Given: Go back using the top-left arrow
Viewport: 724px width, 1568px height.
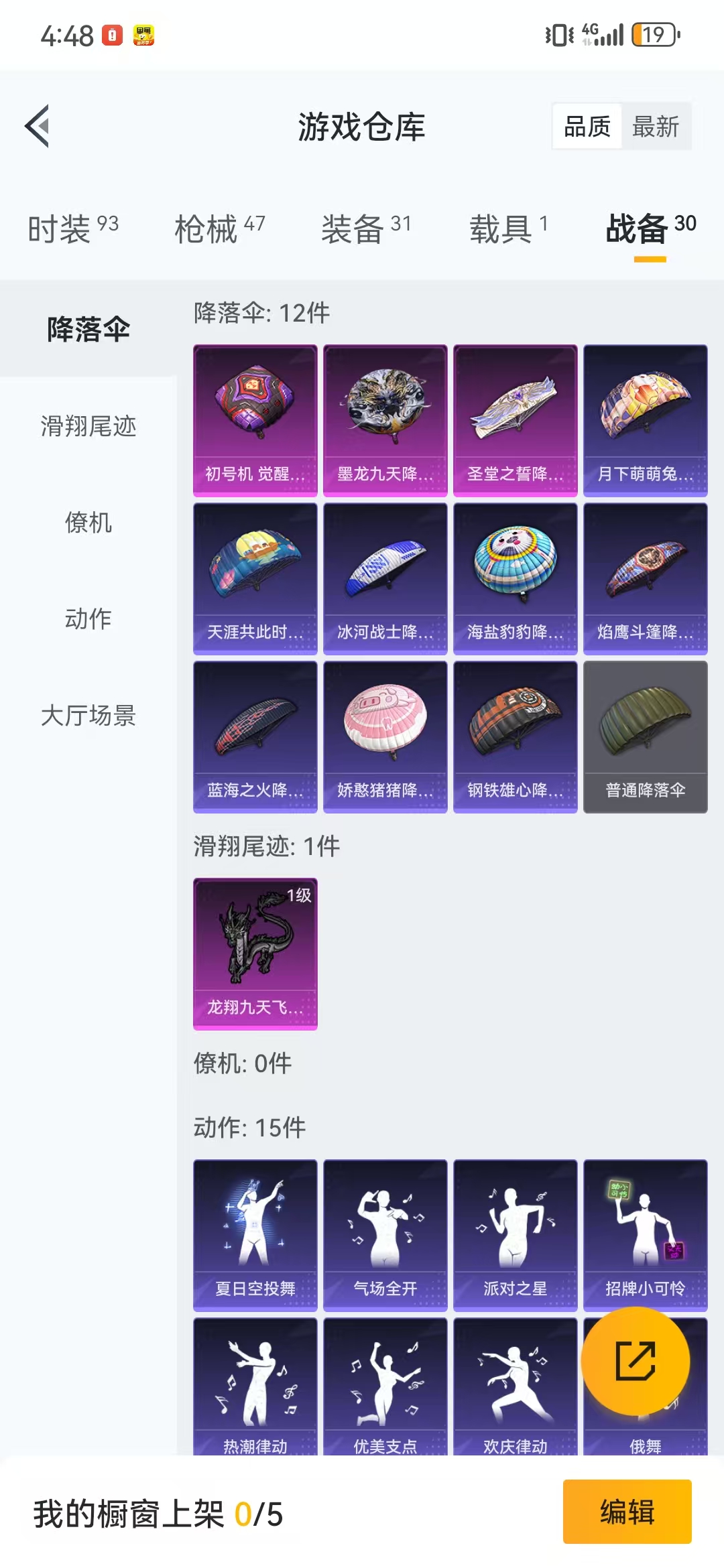Looking at the screenshot, I should [x=38, y=126].
